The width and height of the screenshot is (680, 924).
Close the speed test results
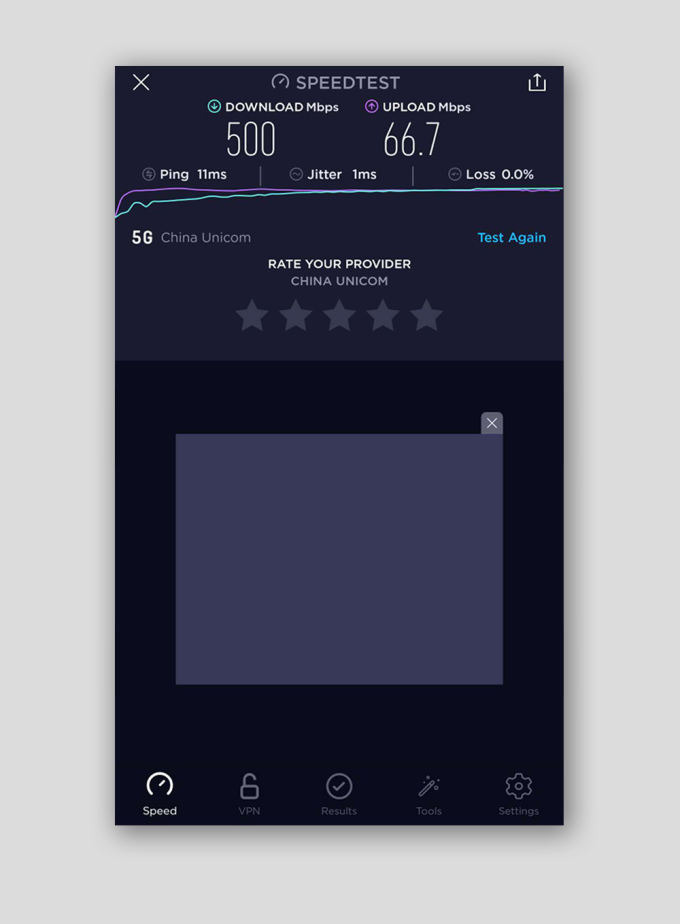coord(141,82)
